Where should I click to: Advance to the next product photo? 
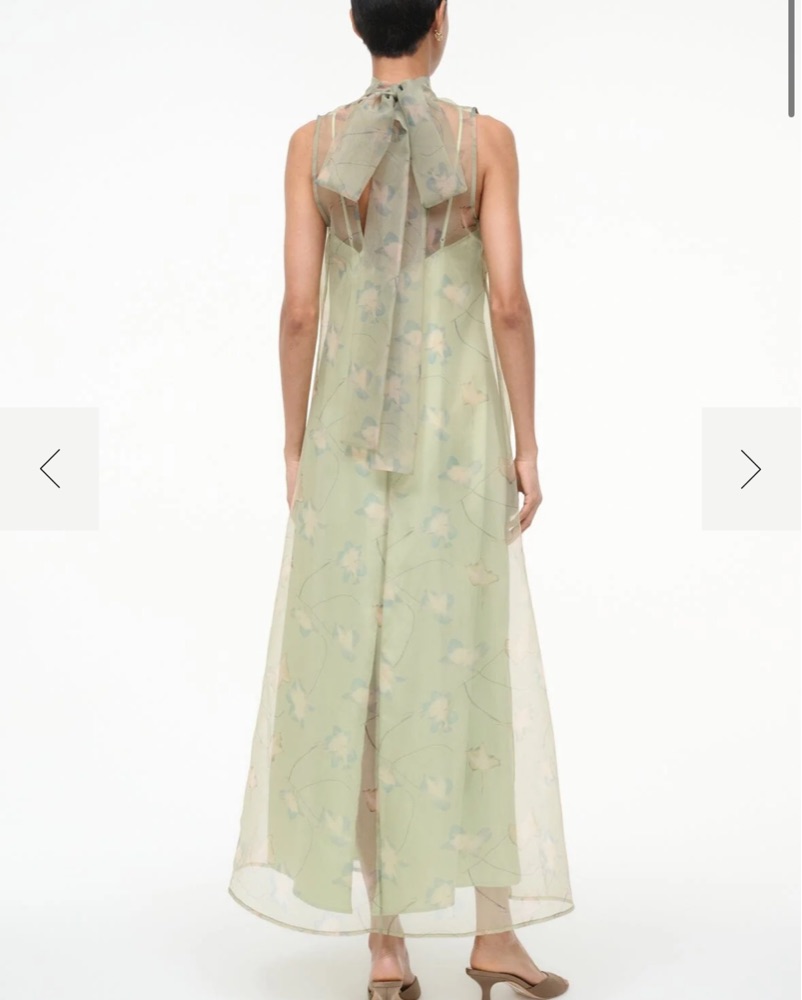751,468
